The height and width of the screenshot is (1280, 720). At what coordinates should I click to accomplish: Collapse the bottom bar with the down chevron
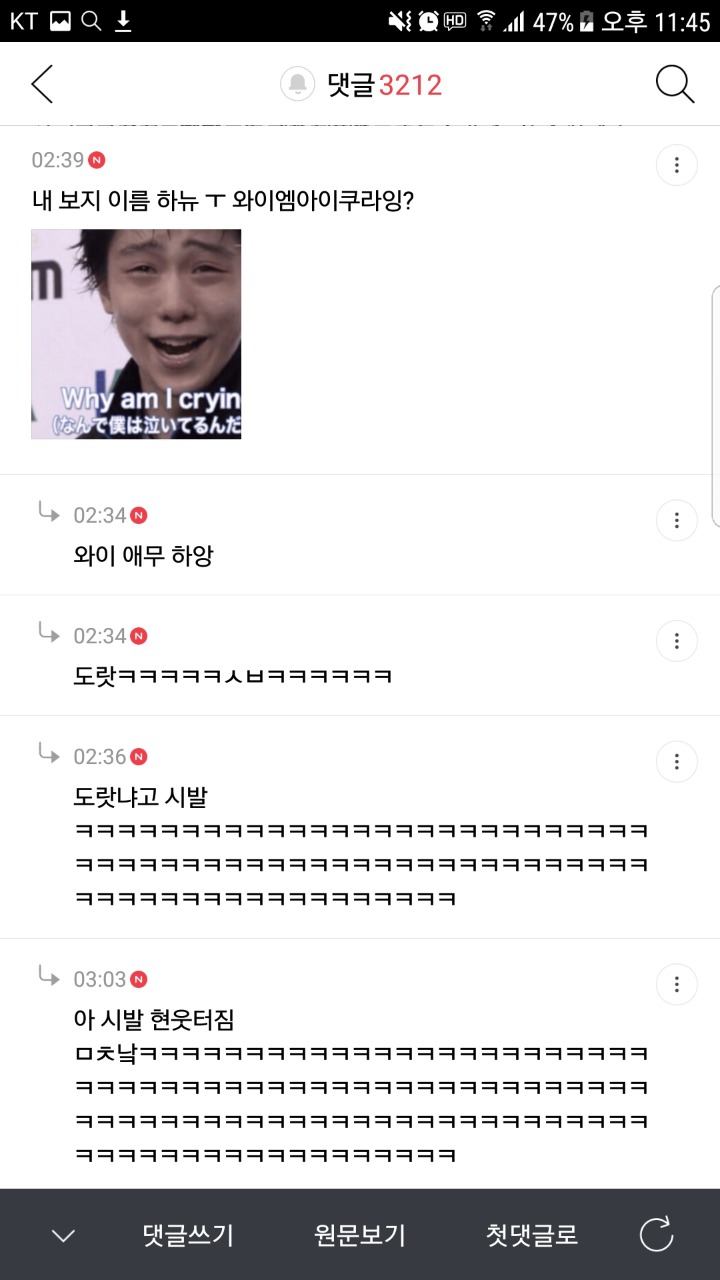click(x=63, y=1236)
